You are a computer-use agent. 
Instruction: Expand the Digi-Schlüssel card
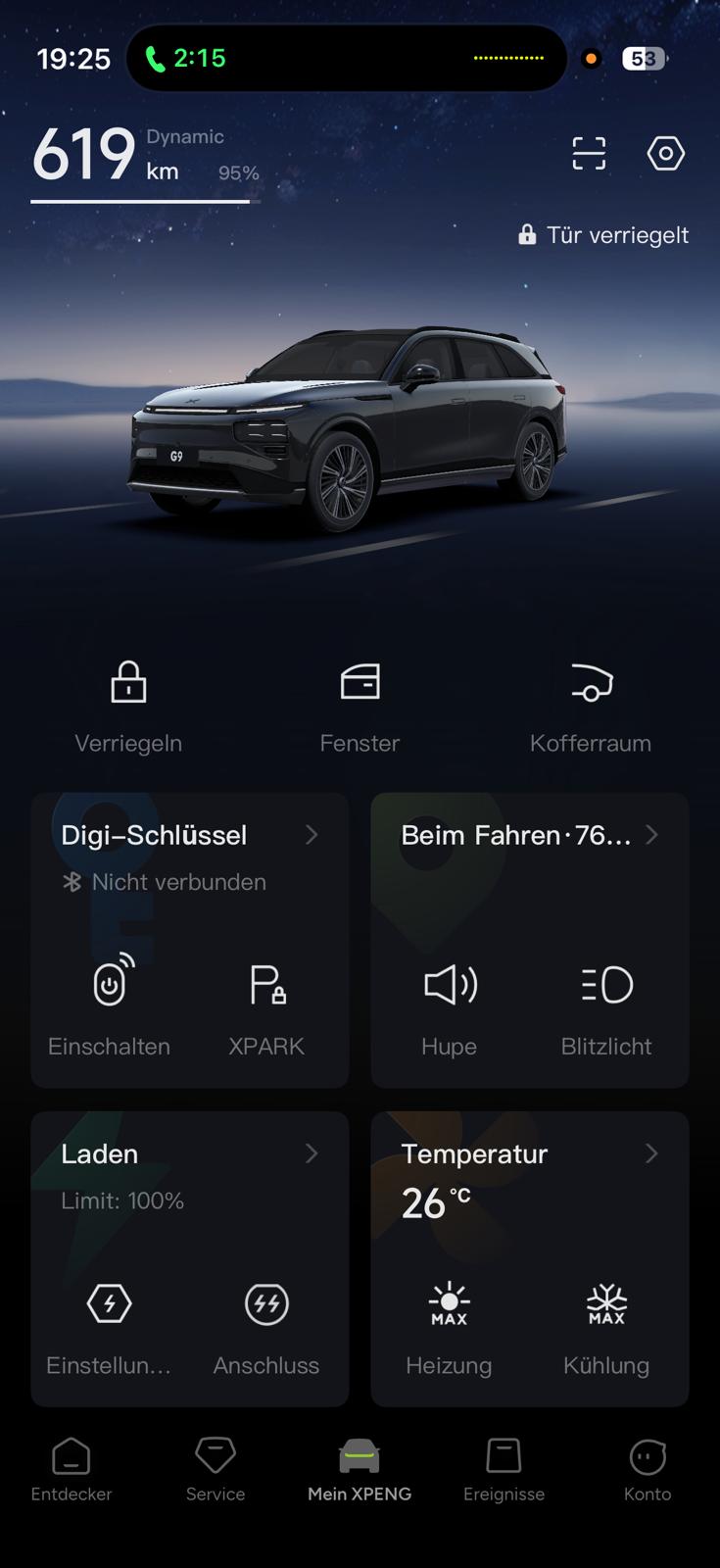pyautogui.click(x=312, y=835)
